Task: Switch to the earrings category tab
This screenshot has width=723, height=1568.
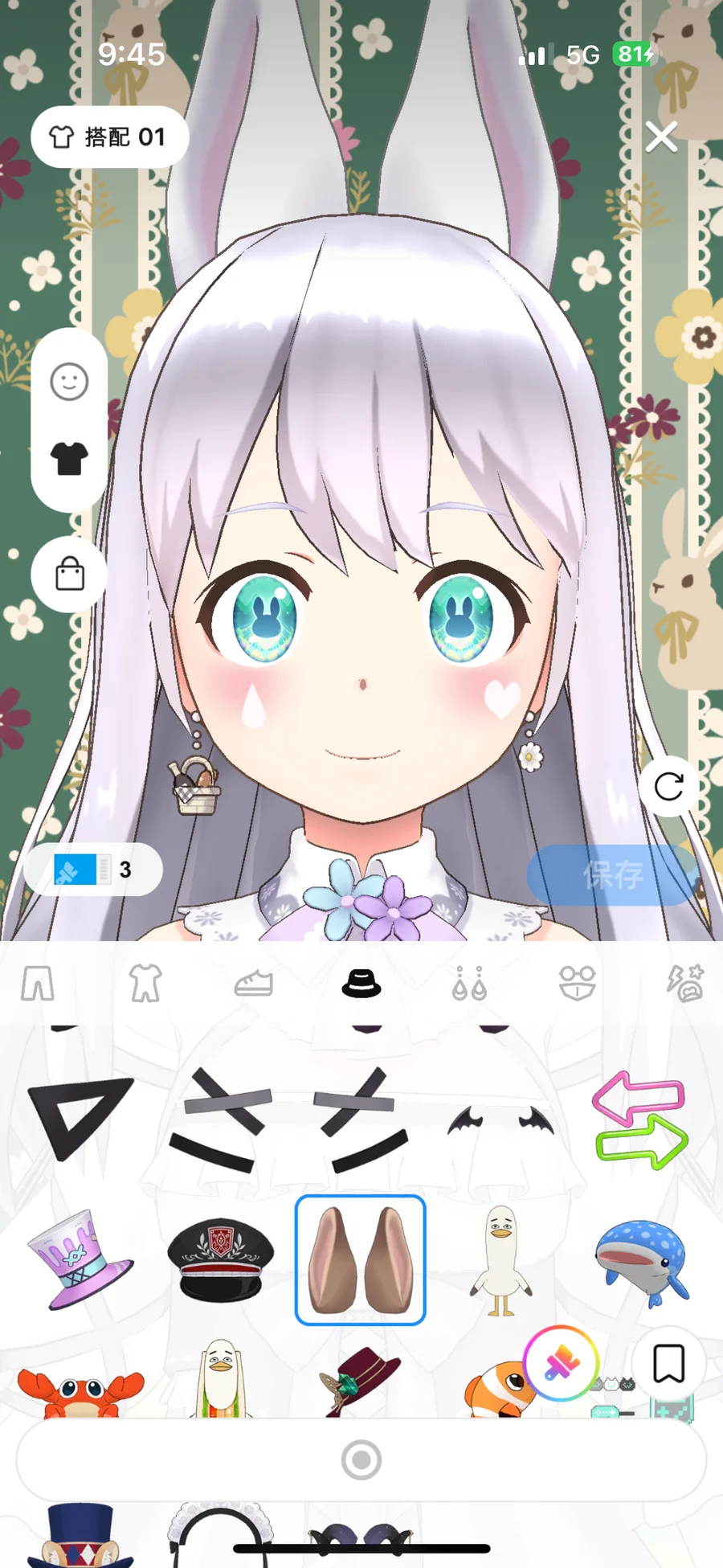Action: click(x=469, y=983)
